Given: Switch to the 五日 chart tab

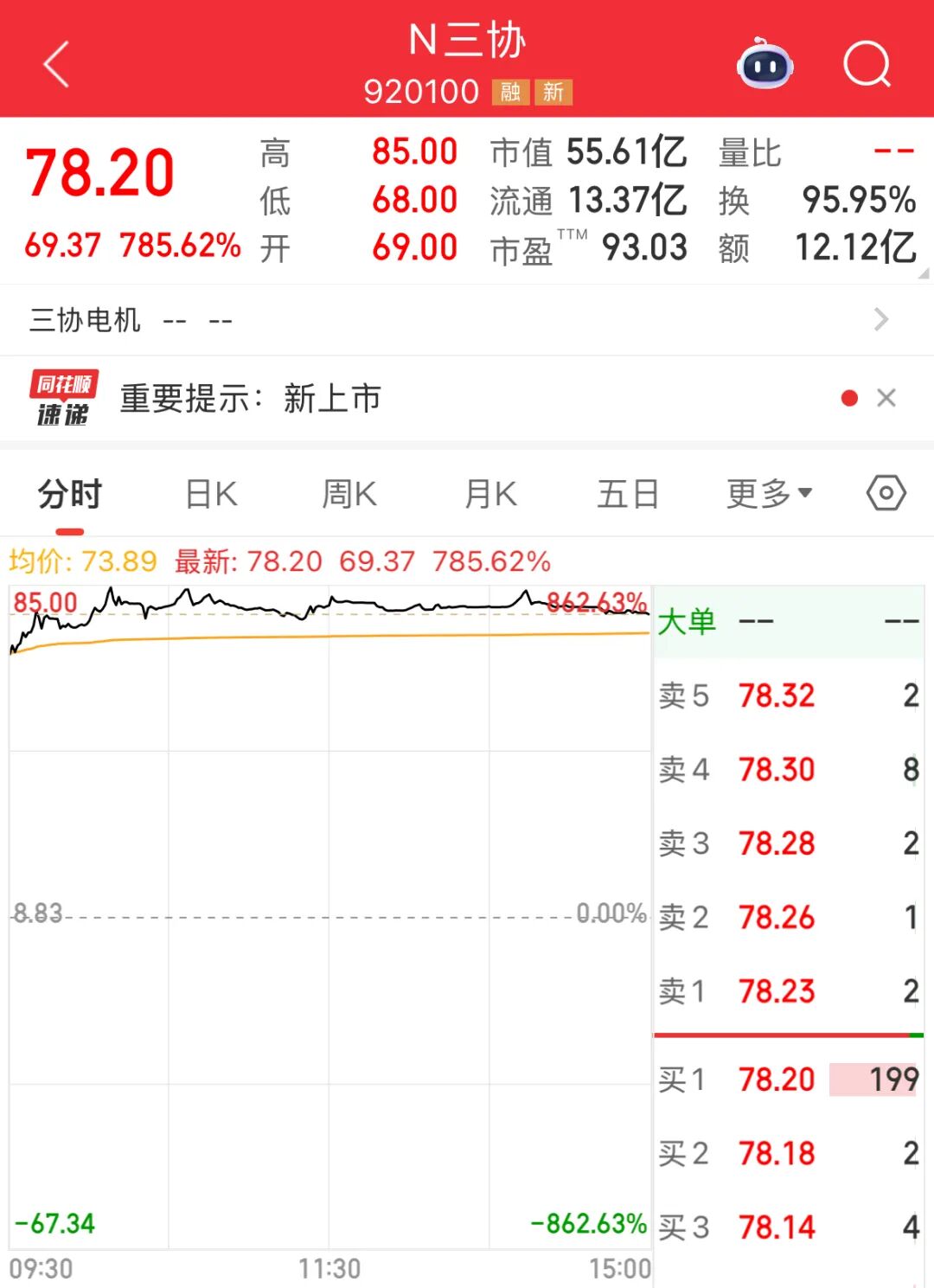Looking at the screenshot, I should coord(628,495).
